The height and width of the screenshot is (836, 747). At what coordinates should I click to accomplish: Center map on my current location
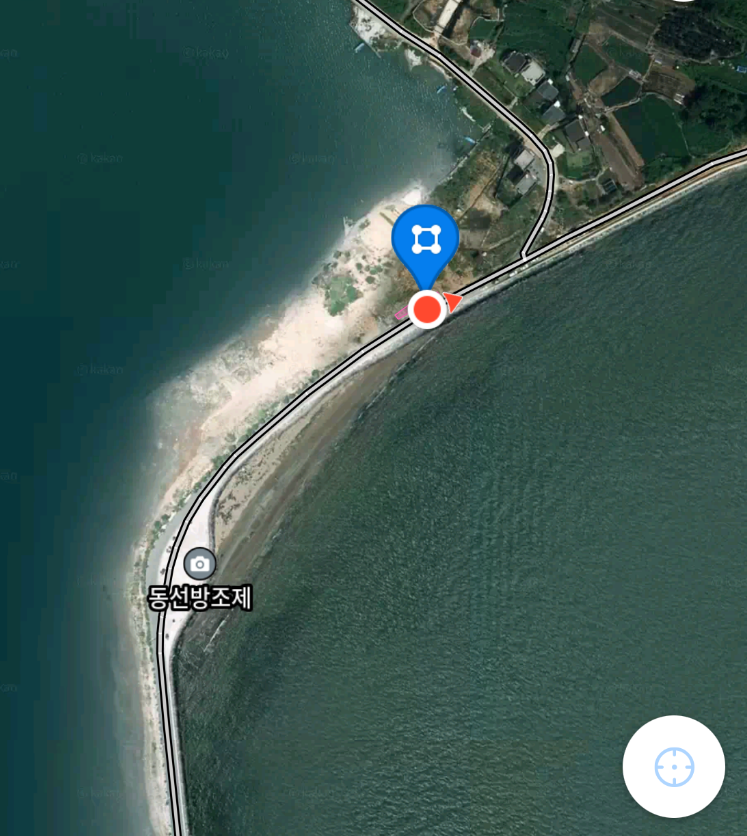pos(673,767)
